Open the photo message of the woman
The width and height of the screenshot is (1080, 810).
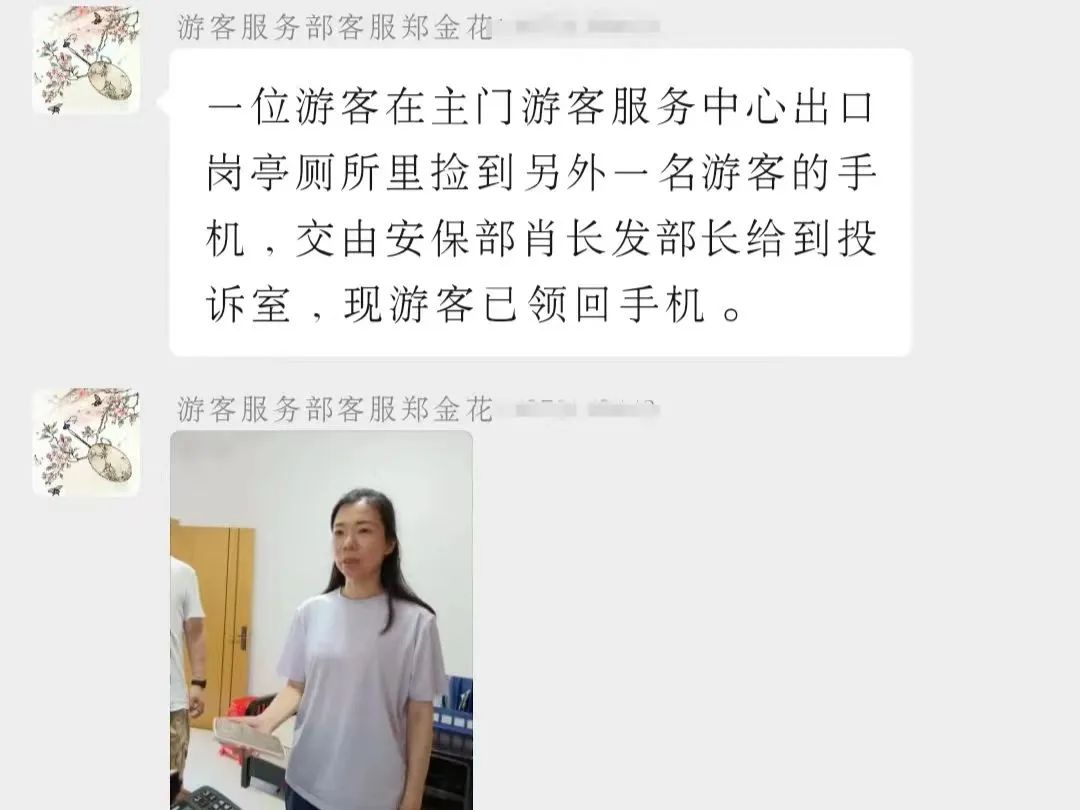pyautogui.click(x=321, y=620)
